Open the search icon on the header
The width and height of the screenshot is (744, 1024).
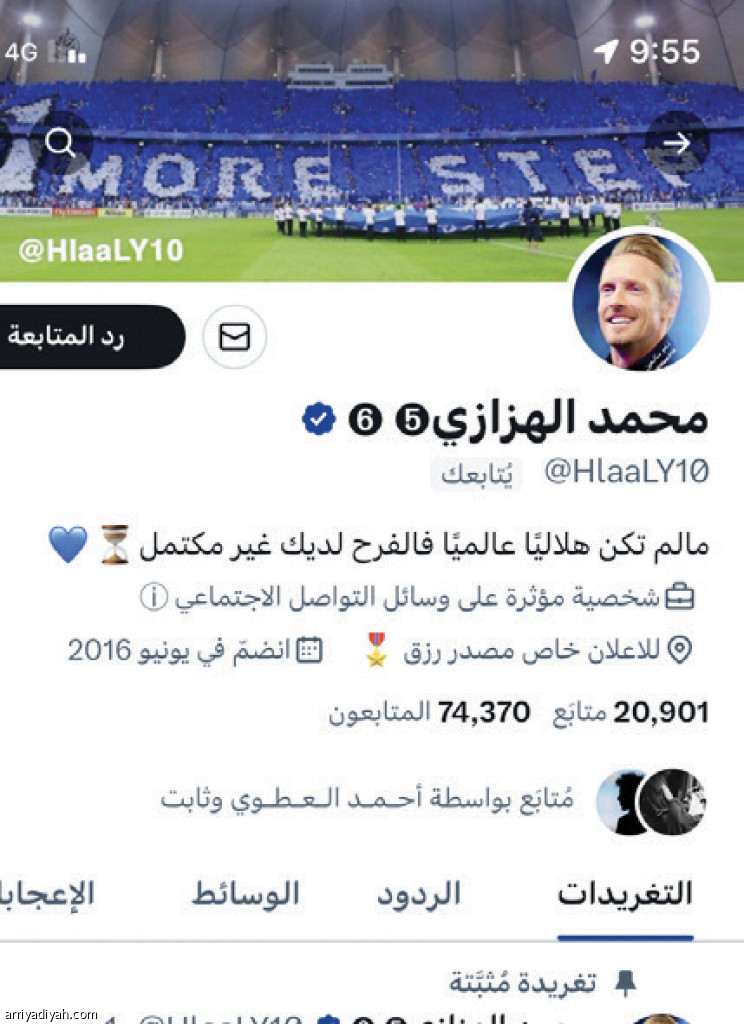coord(61,143)
